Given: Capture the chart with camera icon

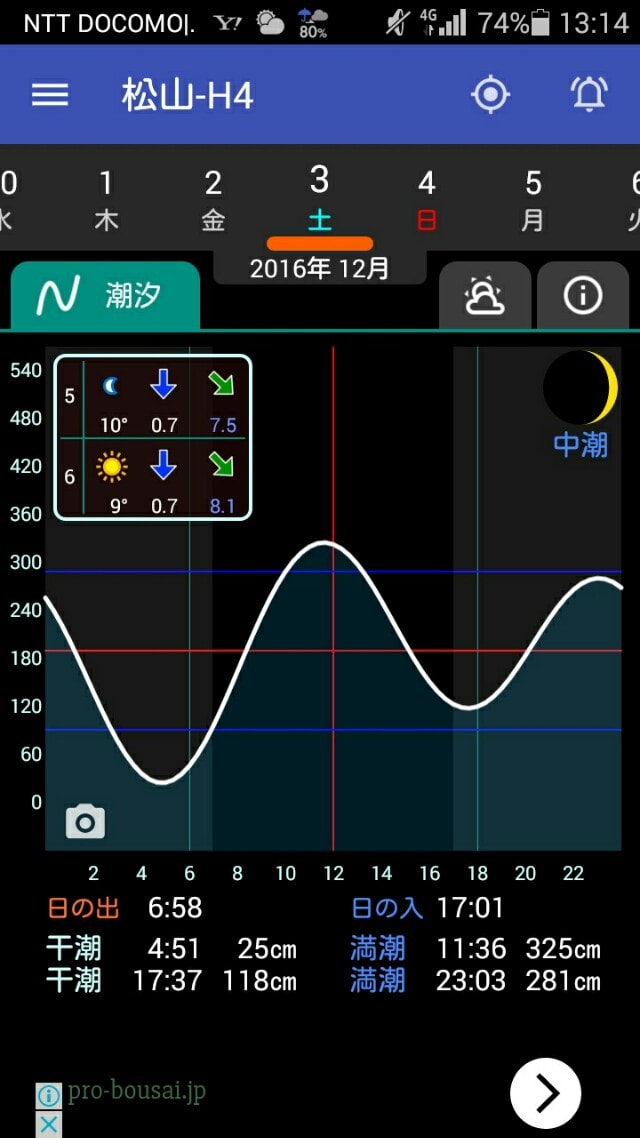Looking at the screenshot, I should click(86, 822).
